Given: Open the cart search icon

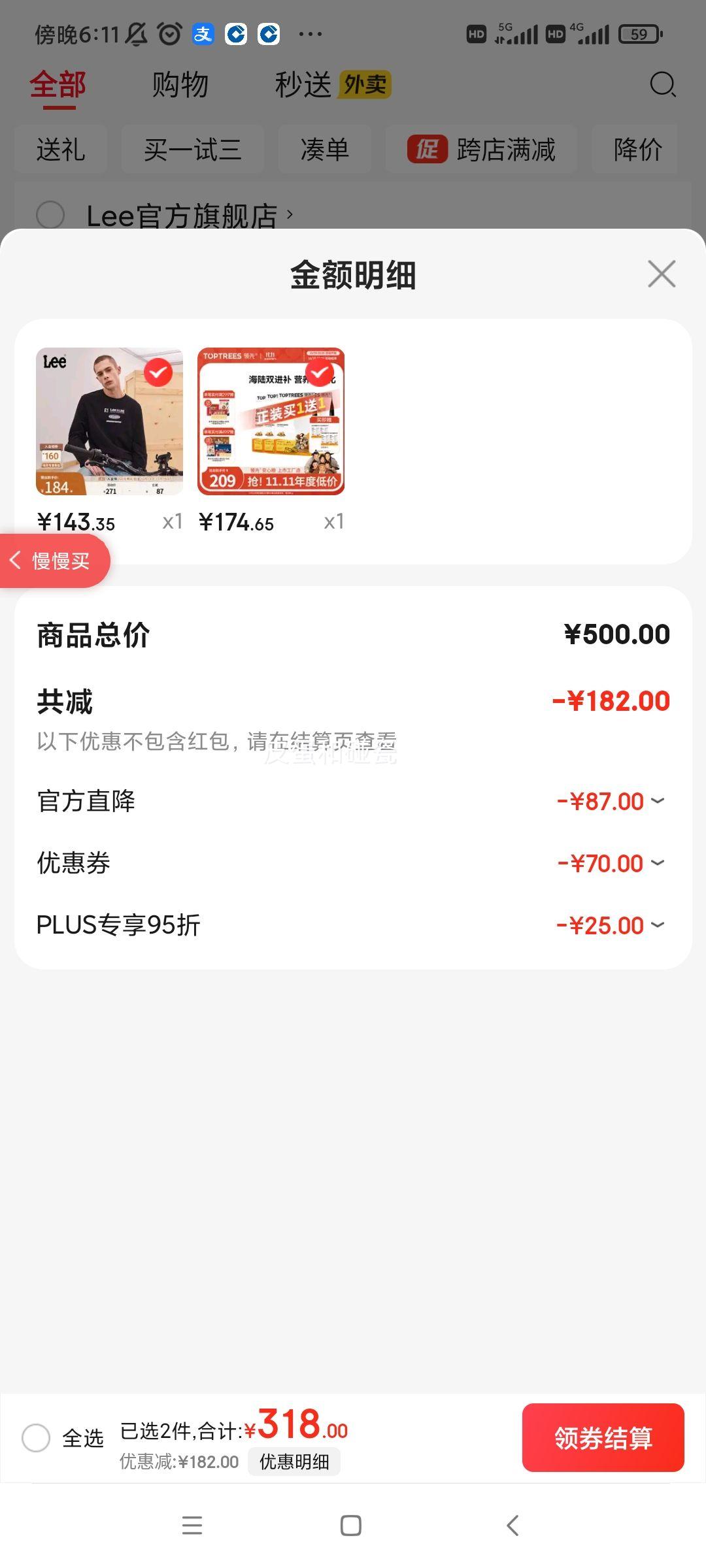Looking at the screenshot, I should point(662,84).
